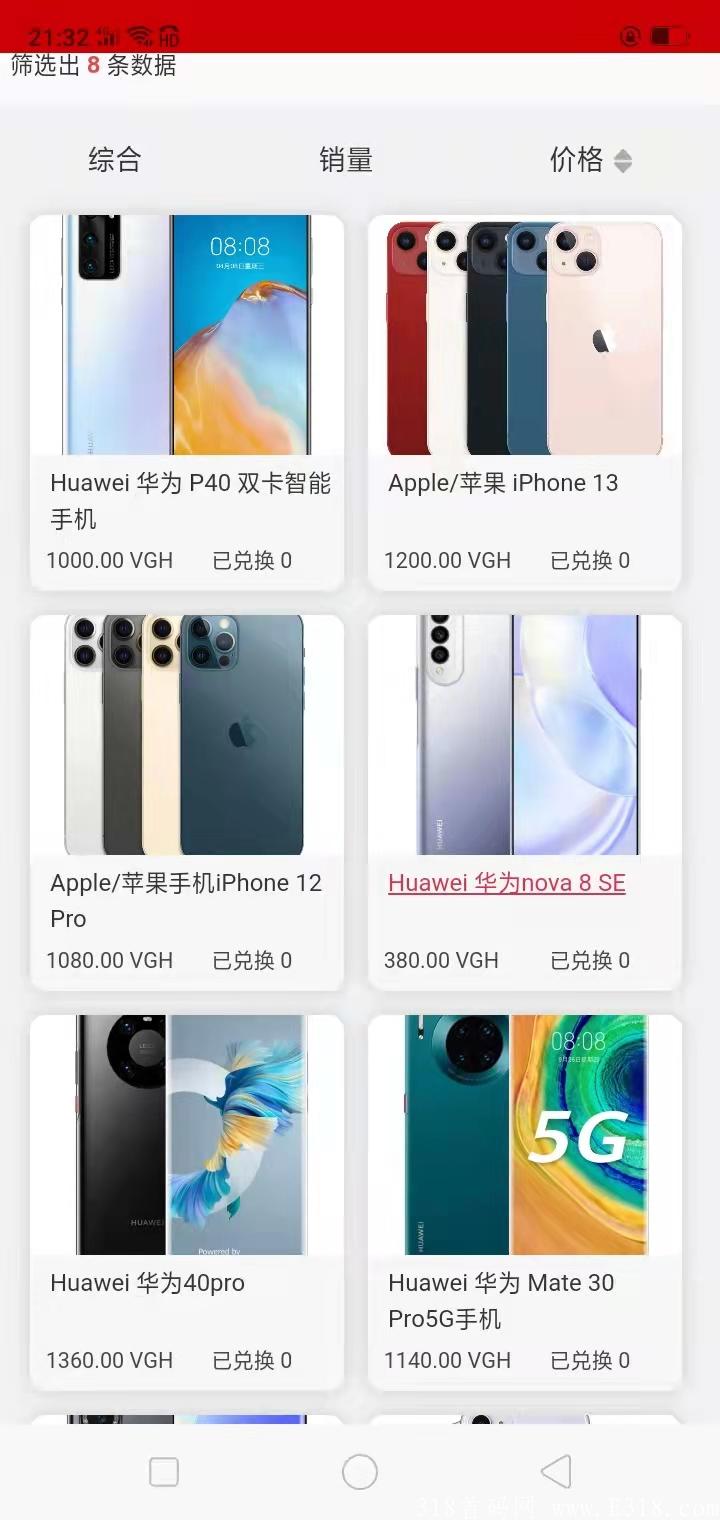Switch to the 综合 sorting tab
Screen dimensions: 720x1520
click(x=116, y=160)
